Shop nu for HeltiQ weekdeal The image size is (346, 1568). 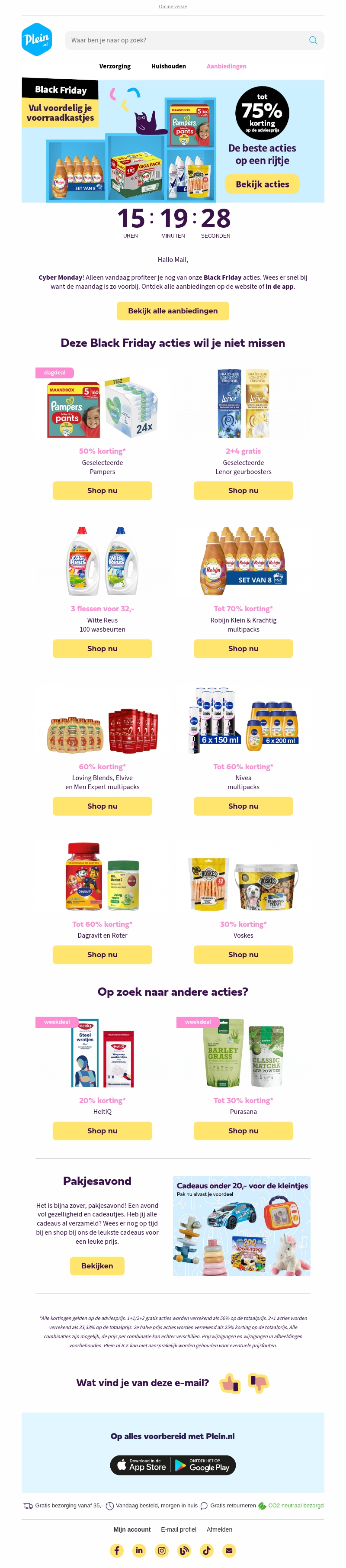[x=102, y=1130]
